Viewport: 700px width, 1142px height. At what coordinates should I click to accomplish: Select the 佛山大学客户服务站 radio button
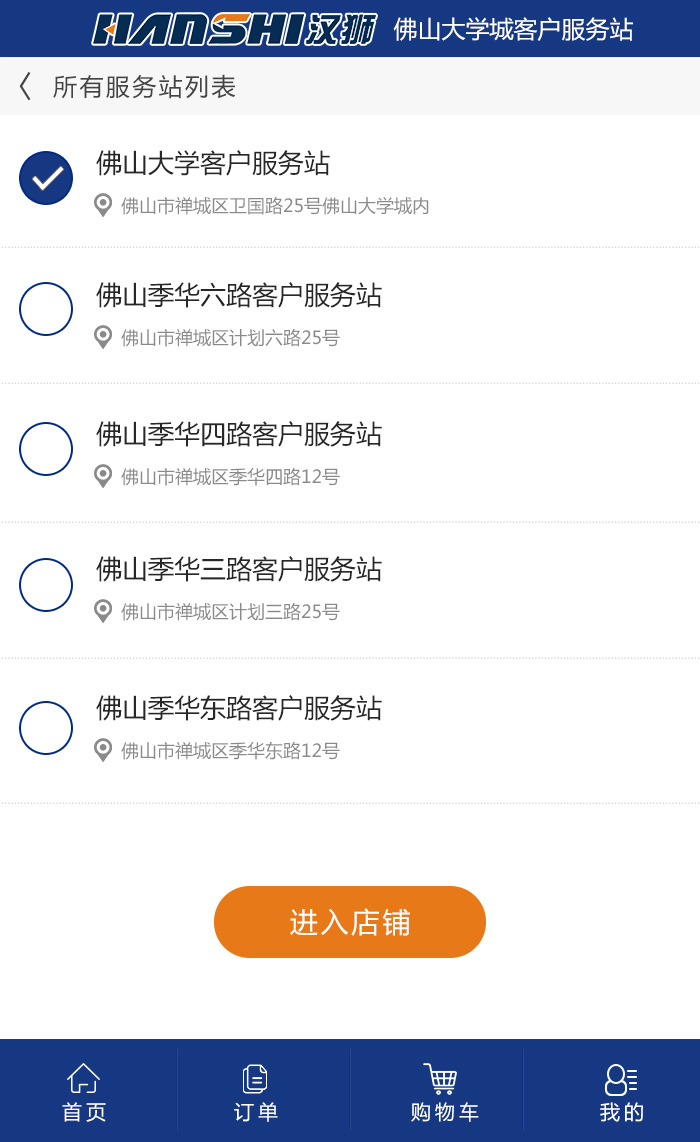[46, 178]
